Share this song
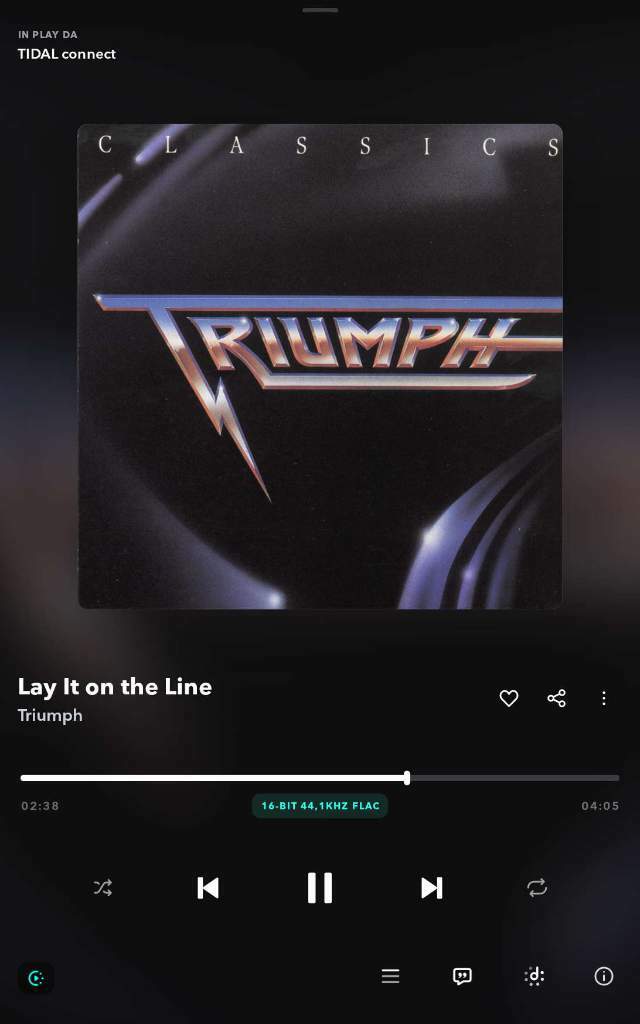 (557, 699)
